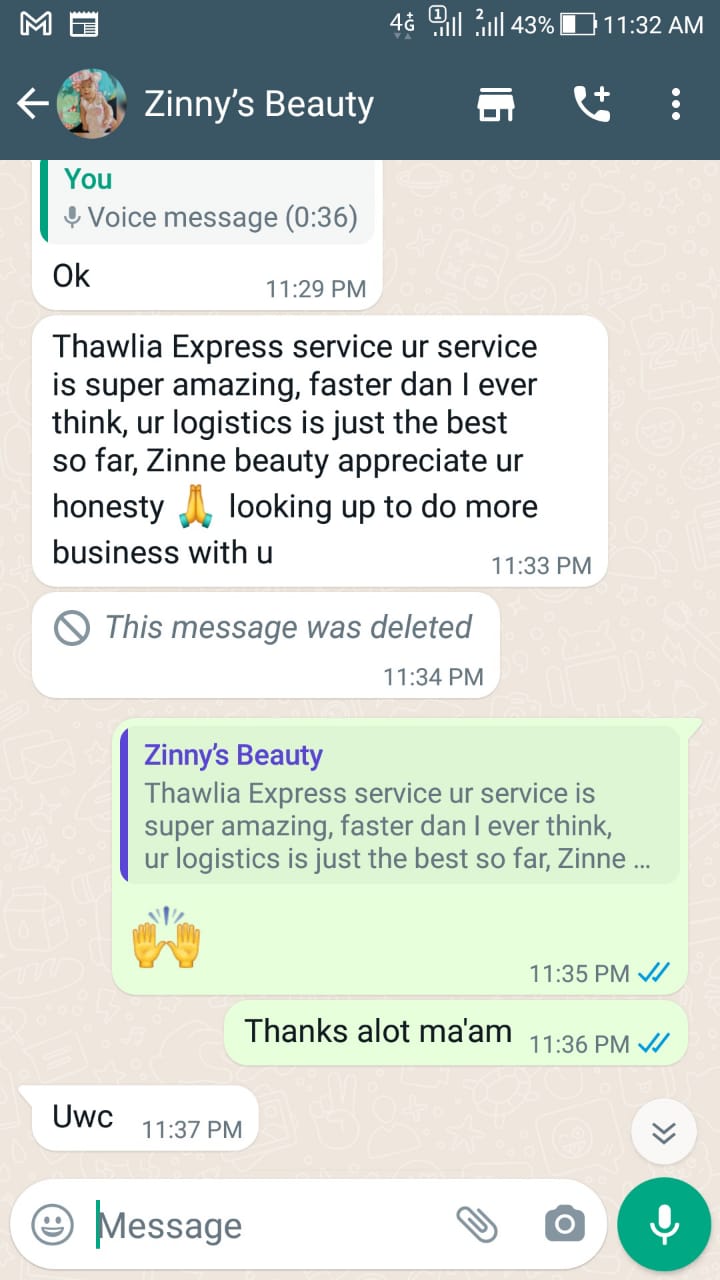Go back to the chat list
Screen dimensions: 720x1280
[x=33, y=104]
